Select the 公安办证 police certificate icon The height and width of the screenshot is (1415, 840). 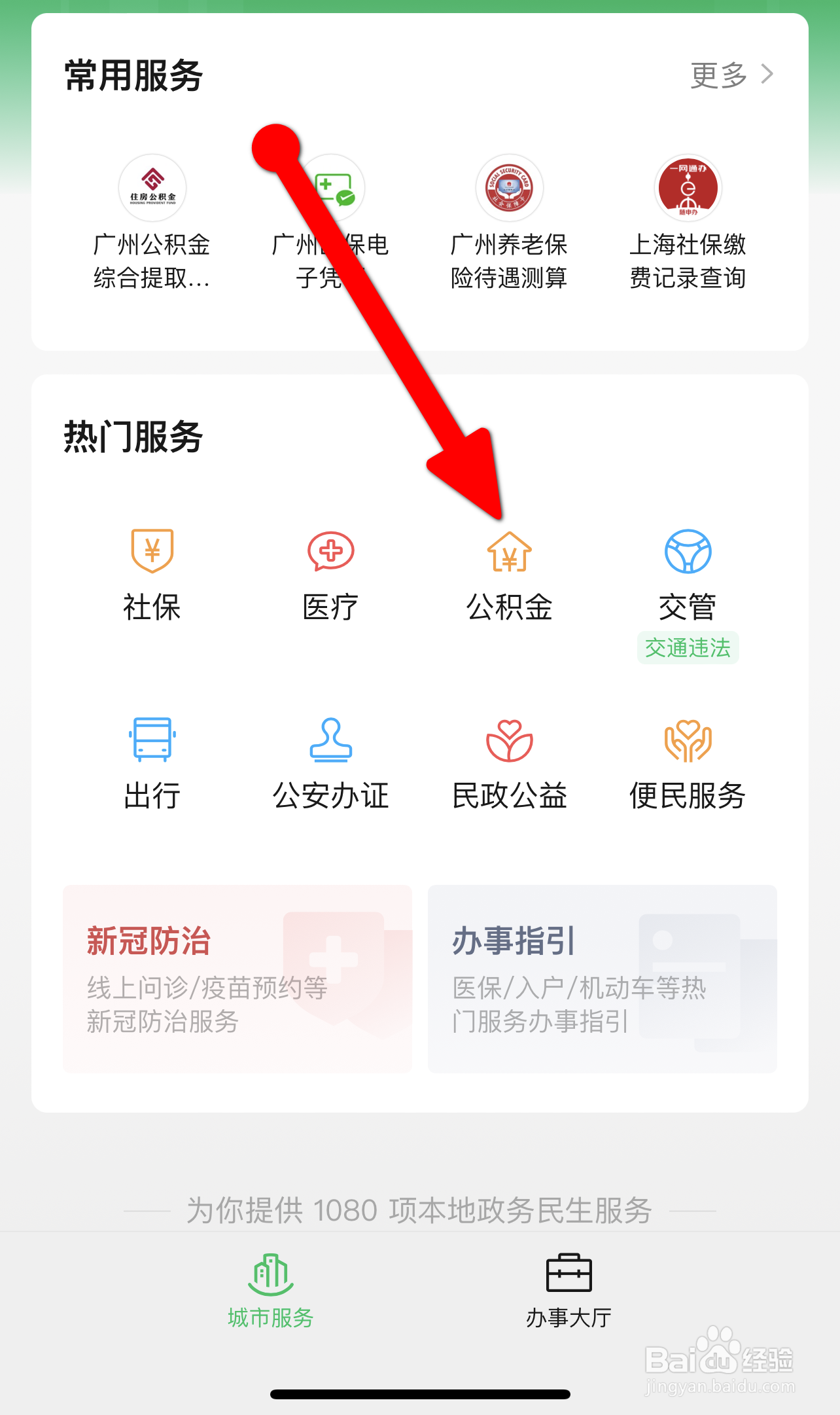[330, 759]
